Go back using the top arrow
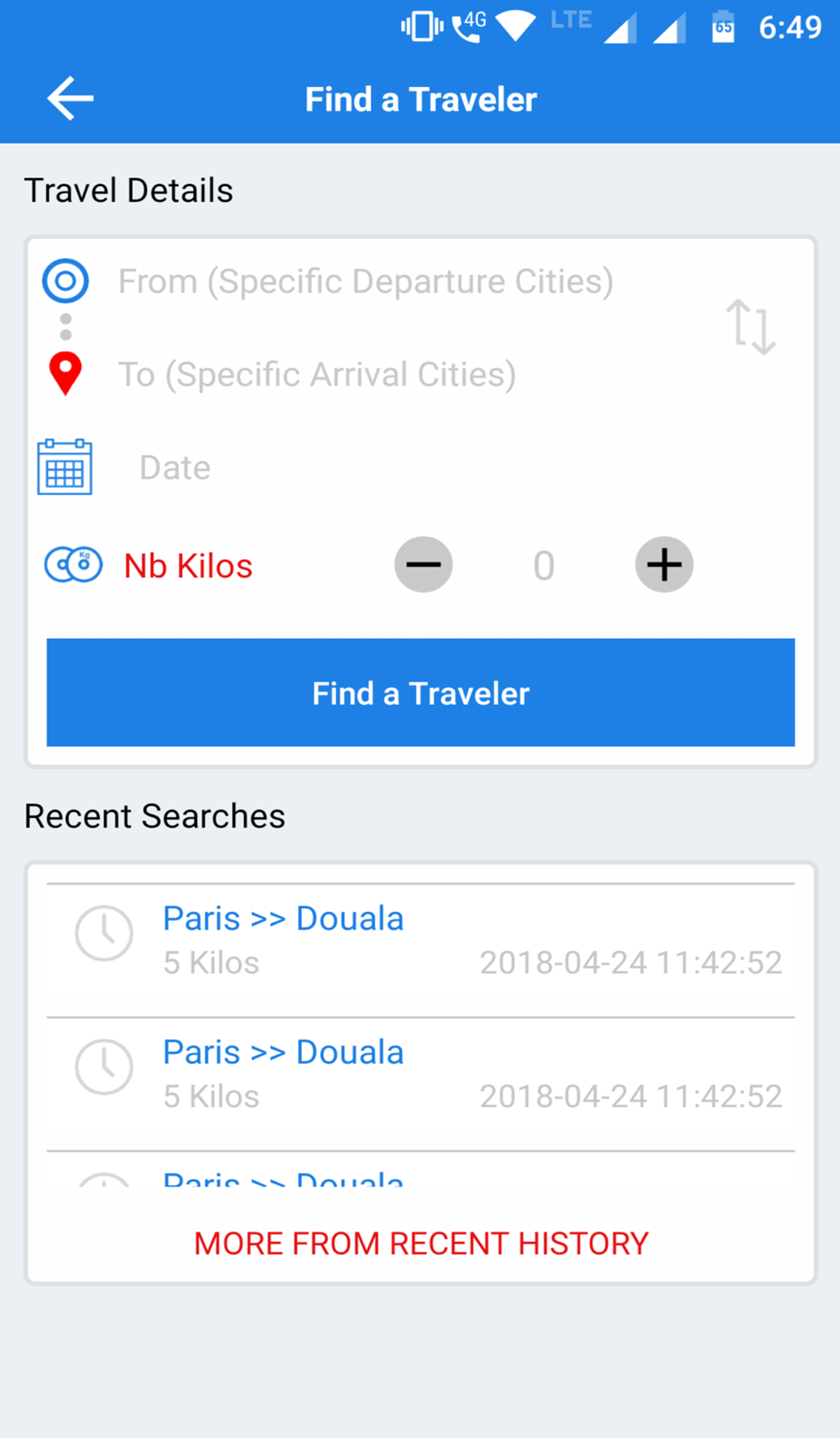Screen dimensions: 840x1438 point(70,99)
